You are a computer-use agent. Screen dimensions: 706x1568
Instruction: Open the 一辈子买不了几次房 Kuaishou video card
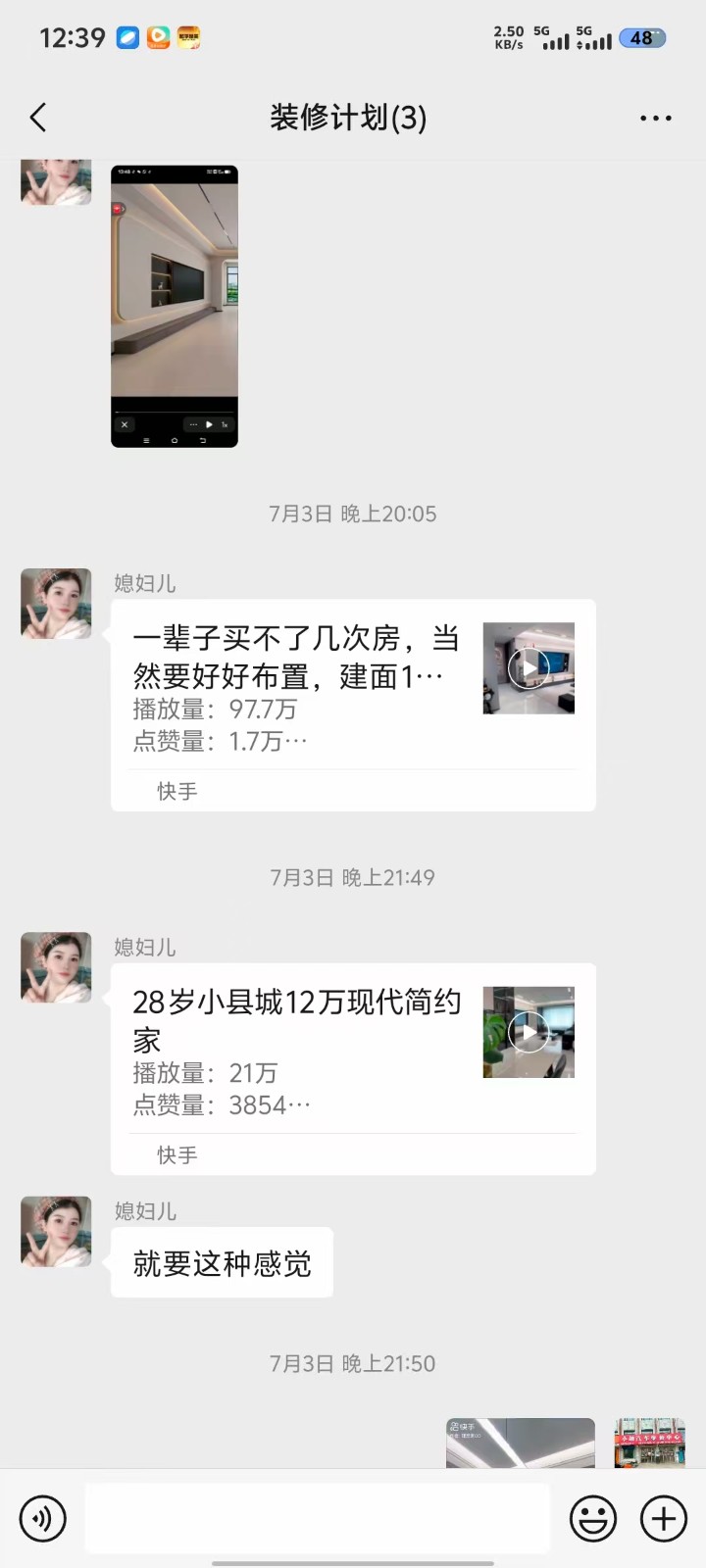(353, 705)
